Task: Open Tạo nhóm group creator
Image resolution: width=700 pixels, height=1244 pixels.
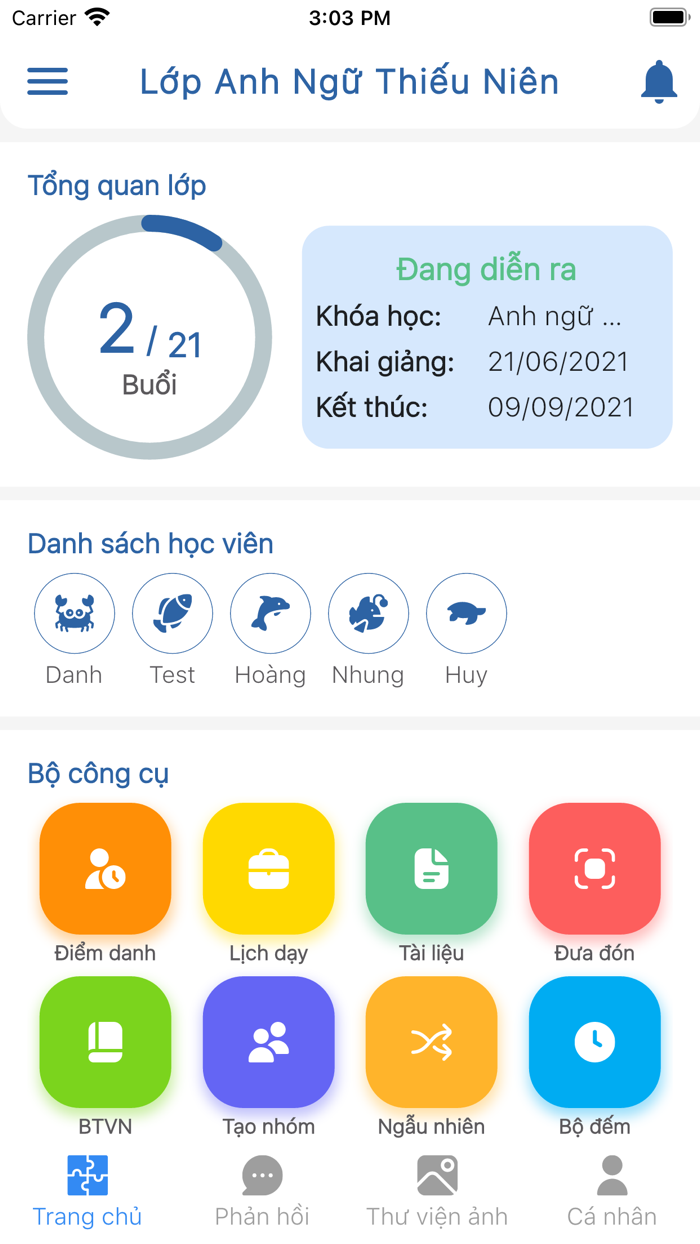Action: [x=268, y=1042]
